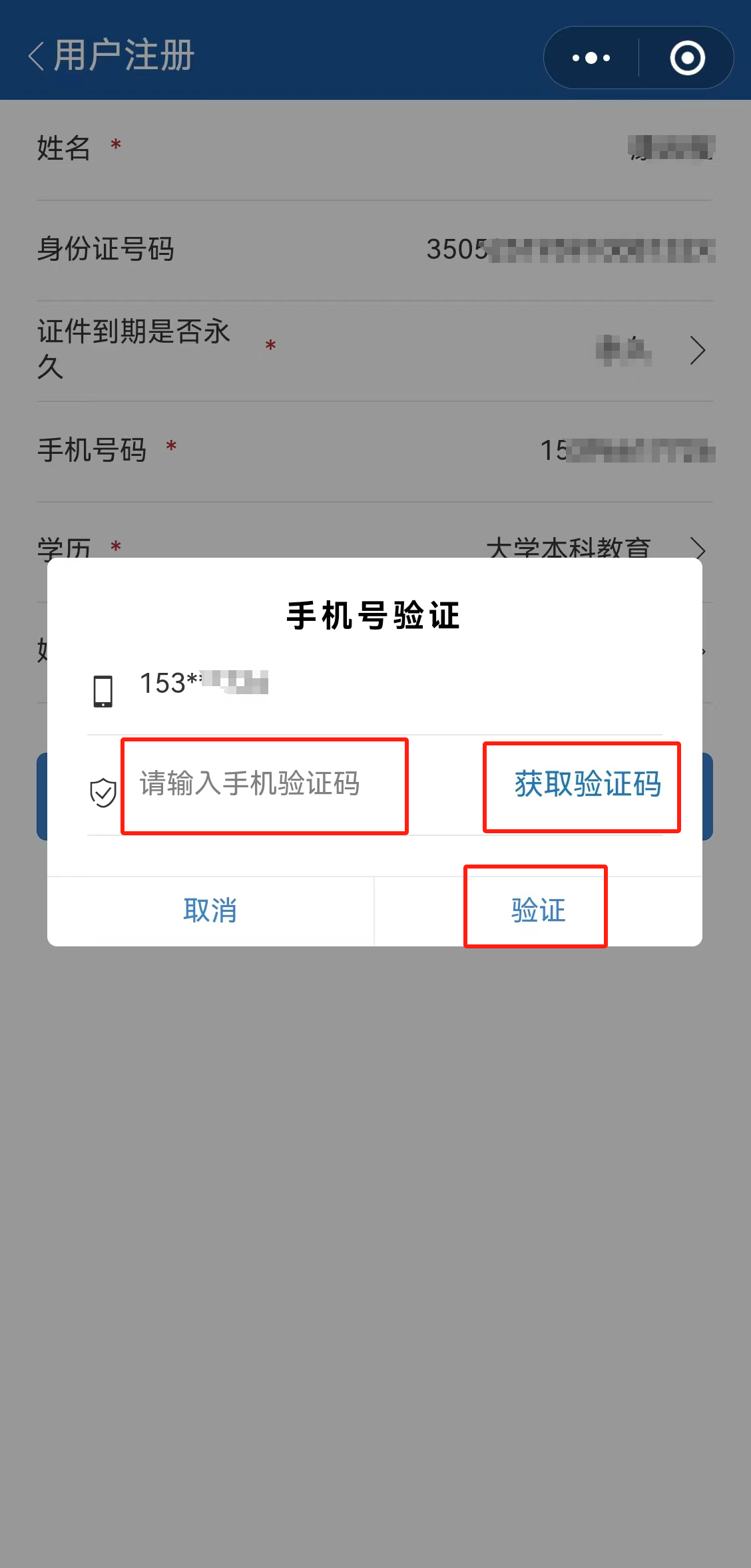Cancel the dialog with 取消
751x1568 pixels.
(210, 910)
